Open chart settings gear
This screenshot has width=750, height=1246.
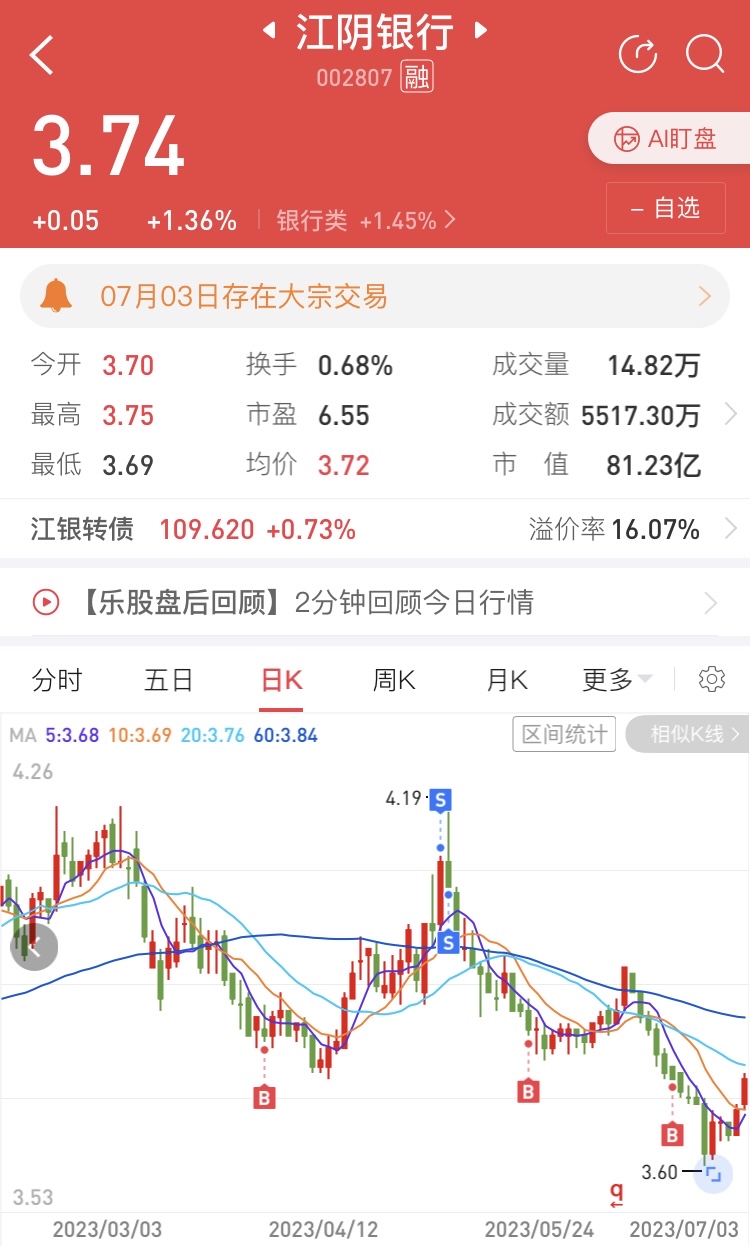712,680
